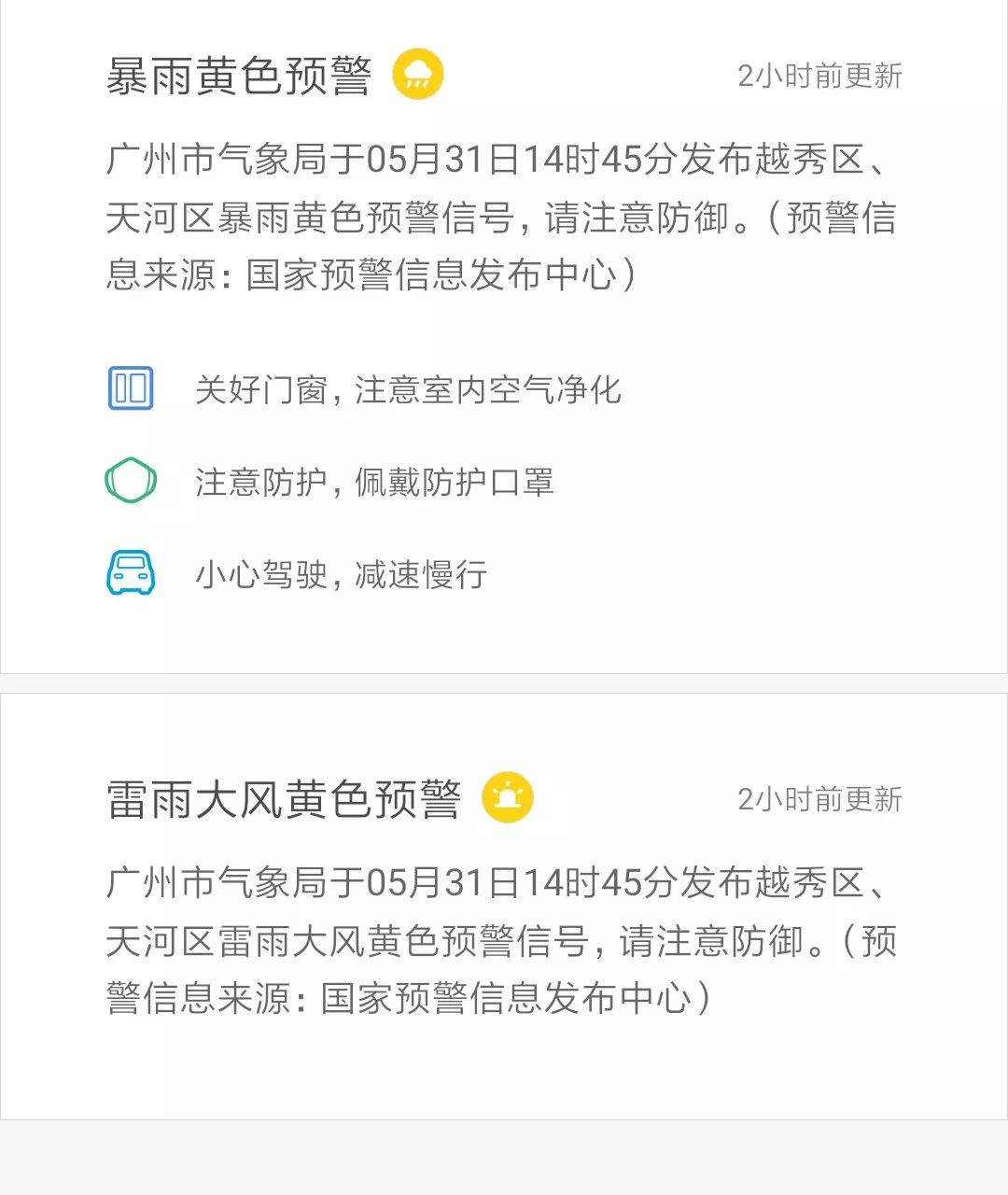Select the 注意防护 mask-wearing tip

(373, 483)
